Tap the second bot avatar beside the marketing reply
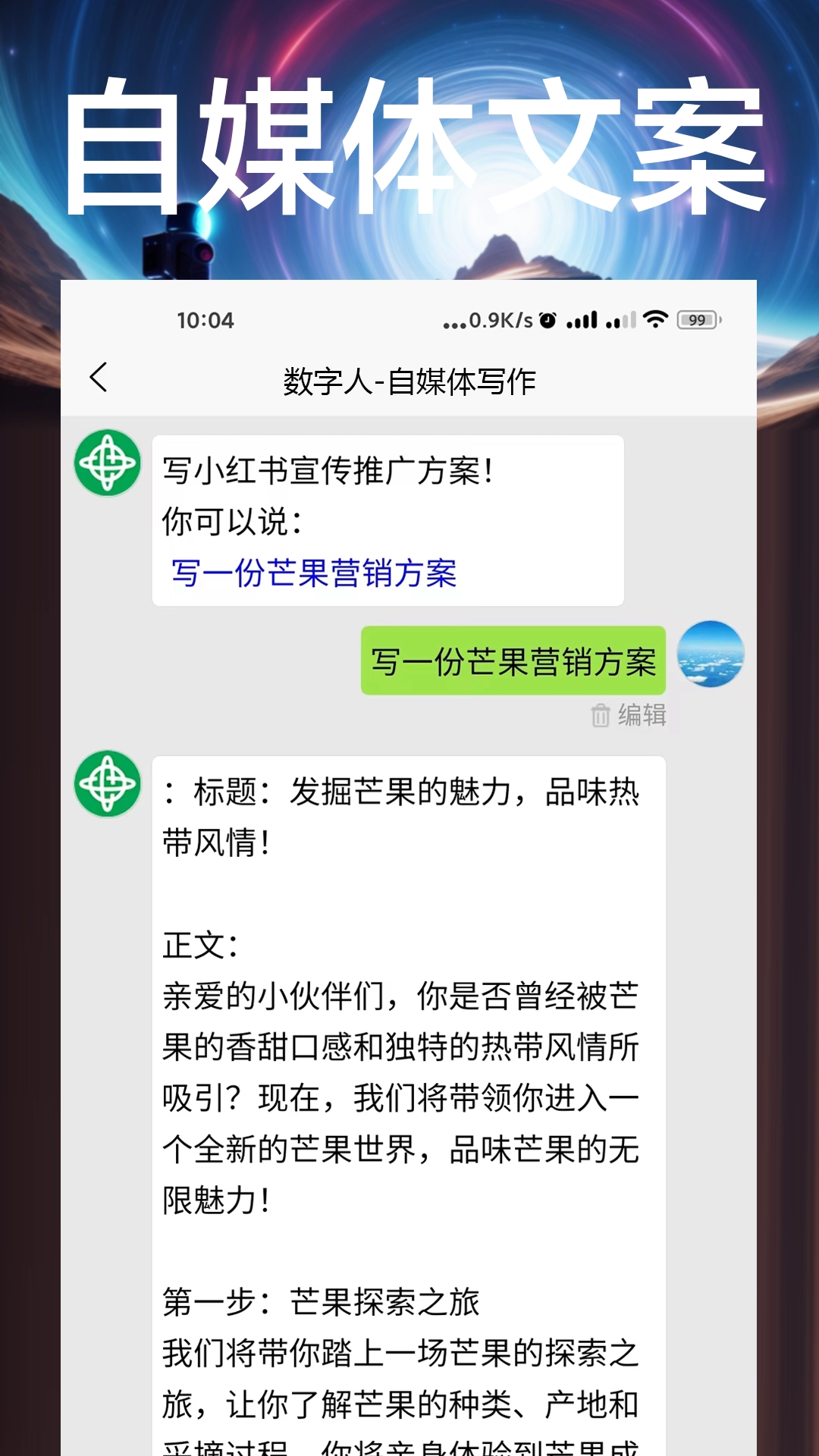The image size is (819, 1456). pyautogui.click(x=107, y=786)
